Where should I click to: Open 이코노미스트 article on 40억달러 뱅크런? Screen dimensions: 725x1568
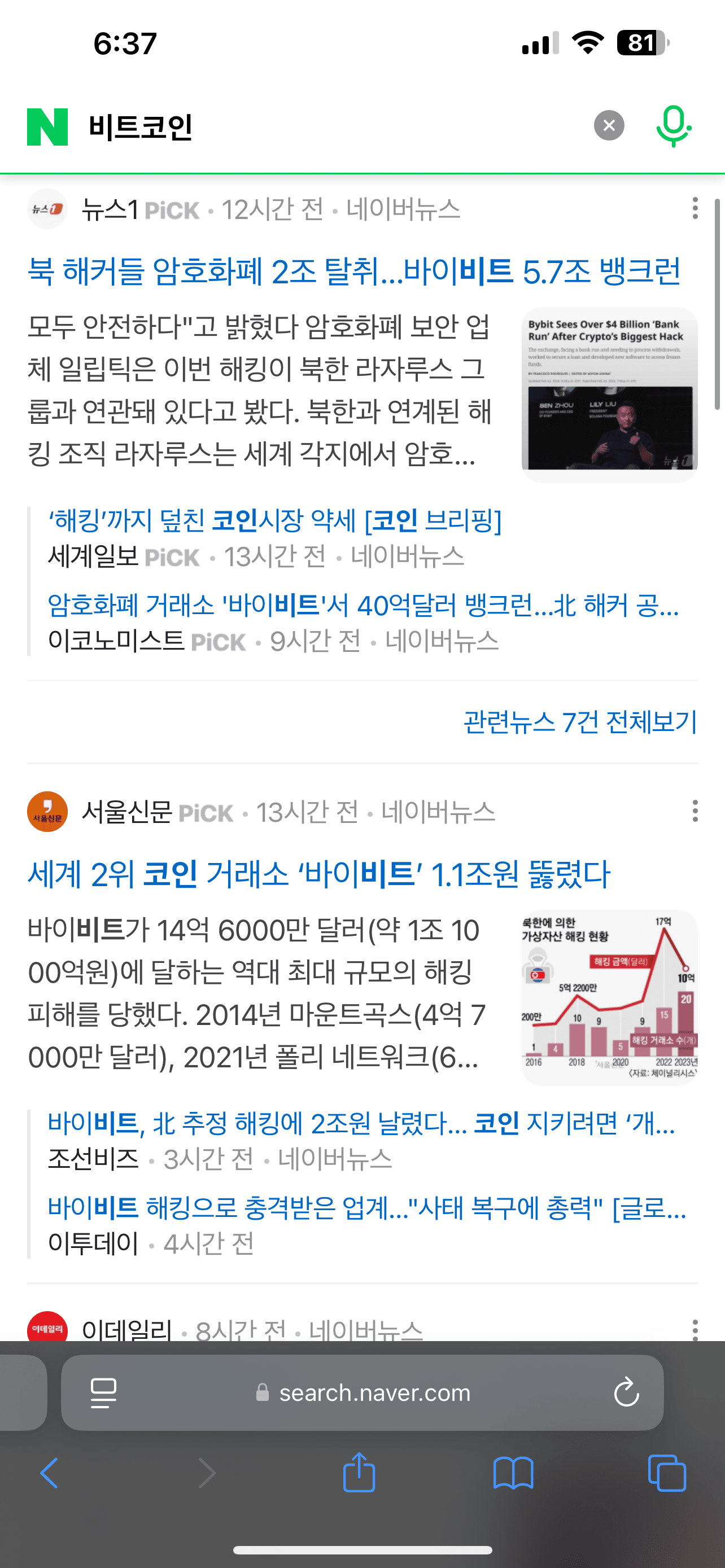point(363,605)
